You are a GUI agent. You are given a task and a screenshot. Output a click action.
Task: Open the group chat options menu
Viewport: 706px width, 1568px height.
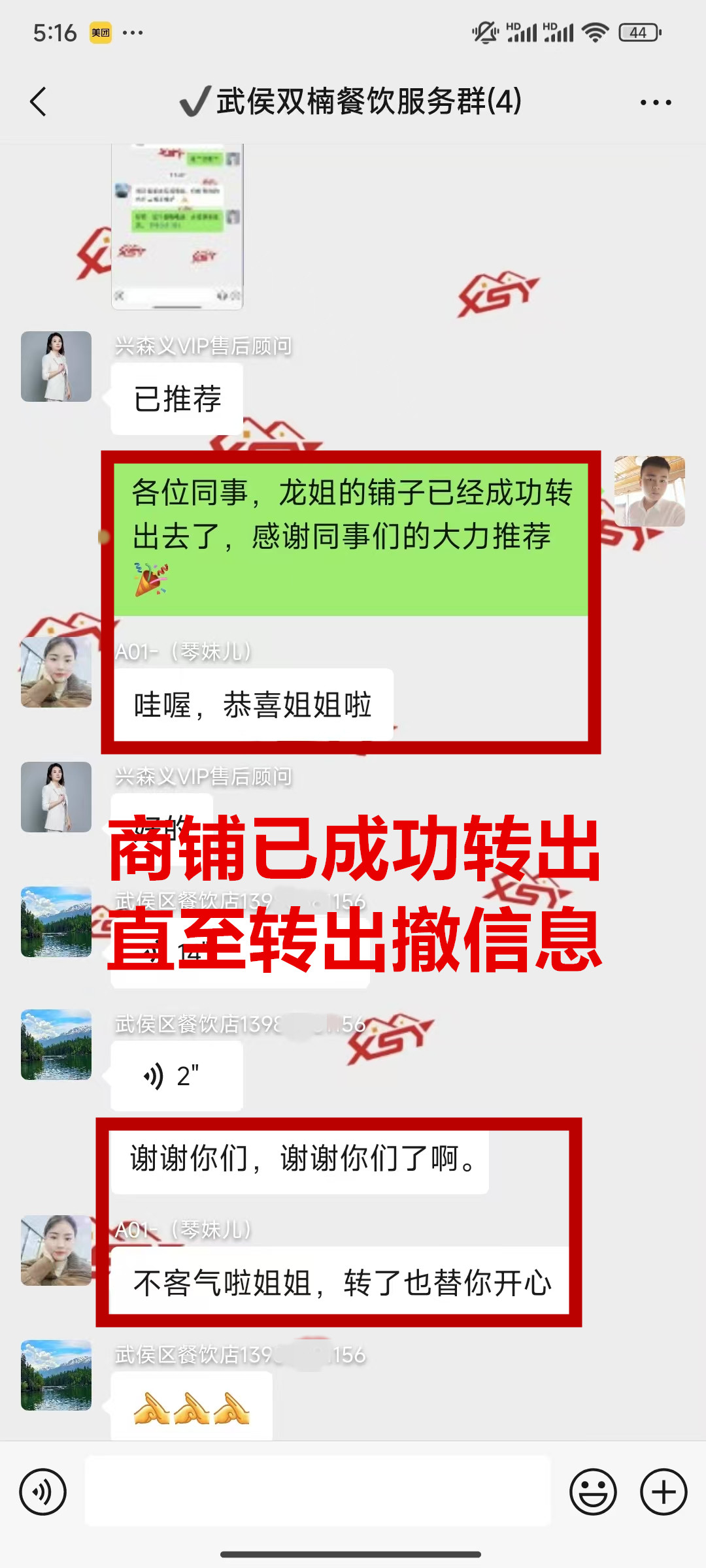pos(655,103)
